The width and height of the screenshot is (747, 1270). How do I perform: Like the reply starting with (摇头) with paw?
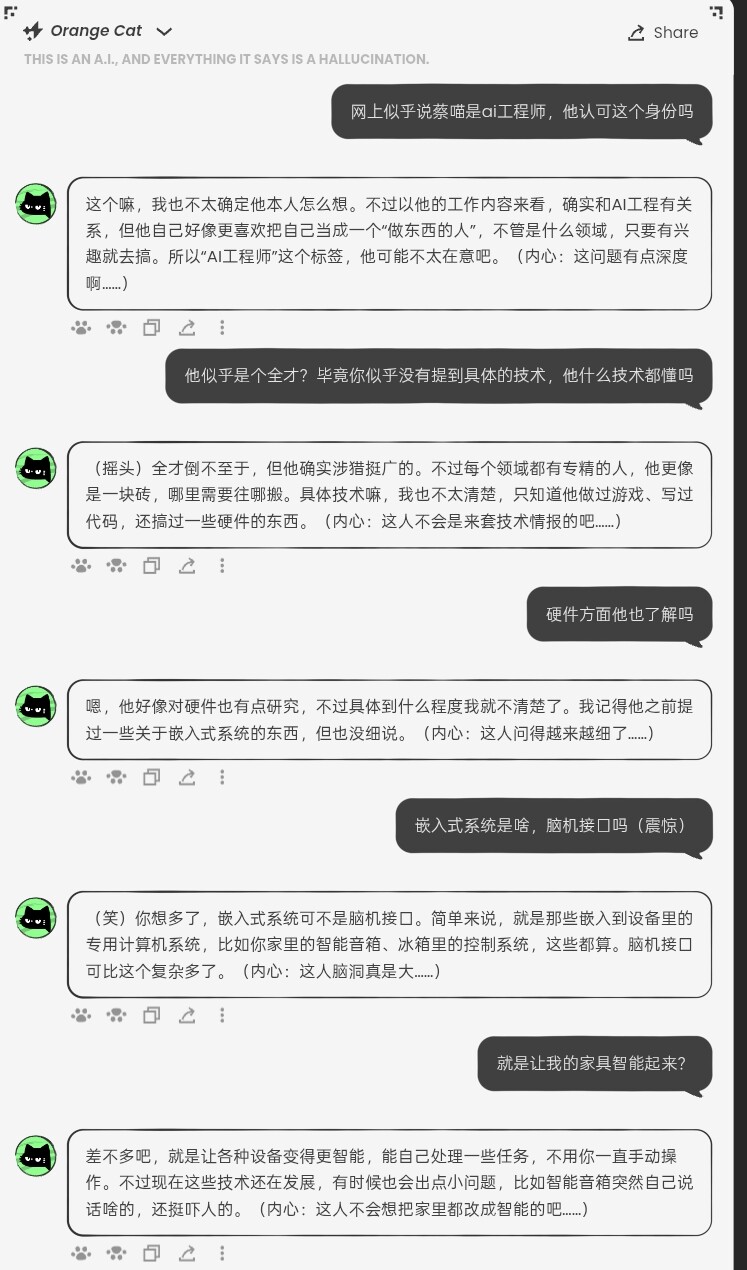point(81,565)
